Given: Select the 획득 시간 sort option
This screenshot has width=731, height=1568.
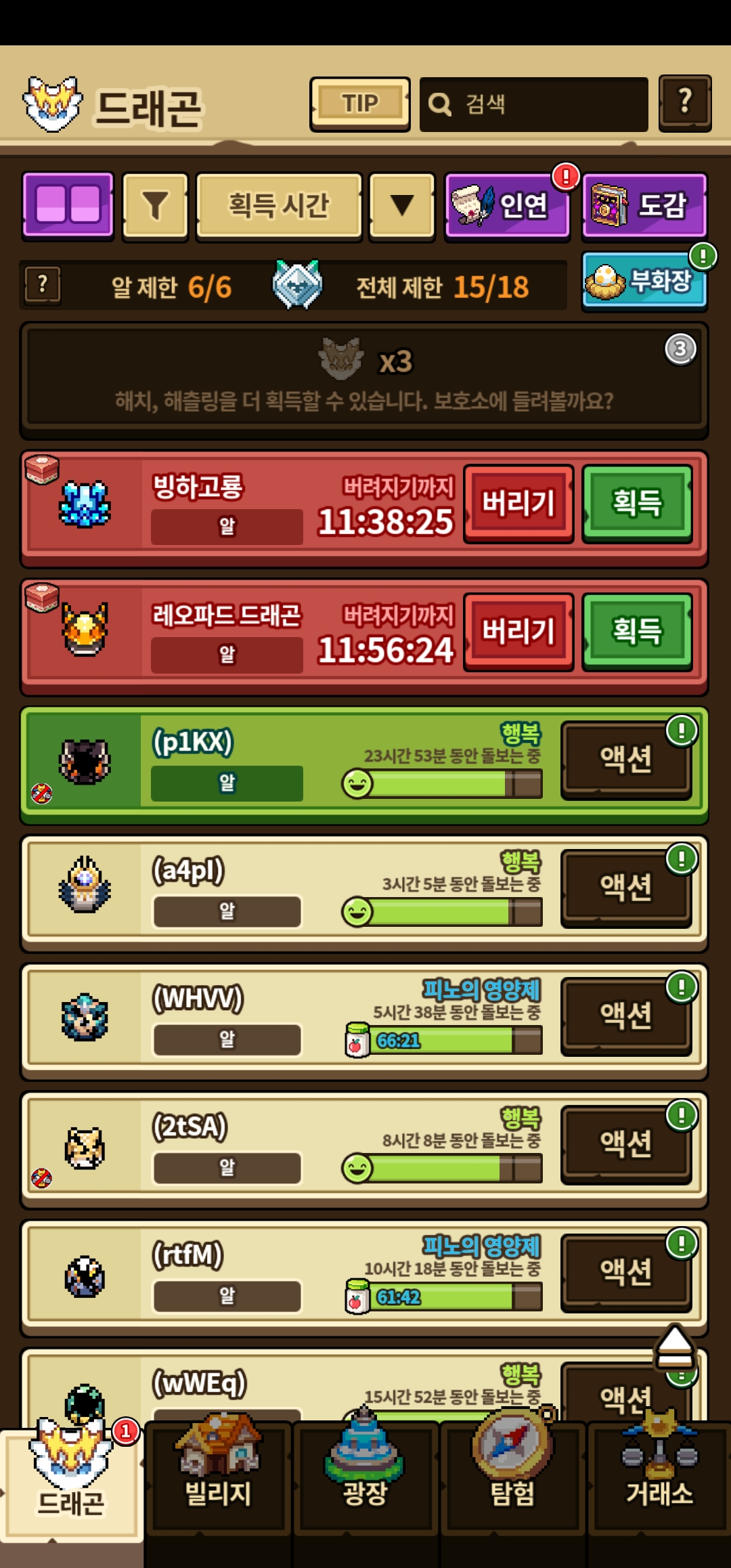Looking at the screenshot, I should coord(279,206).
